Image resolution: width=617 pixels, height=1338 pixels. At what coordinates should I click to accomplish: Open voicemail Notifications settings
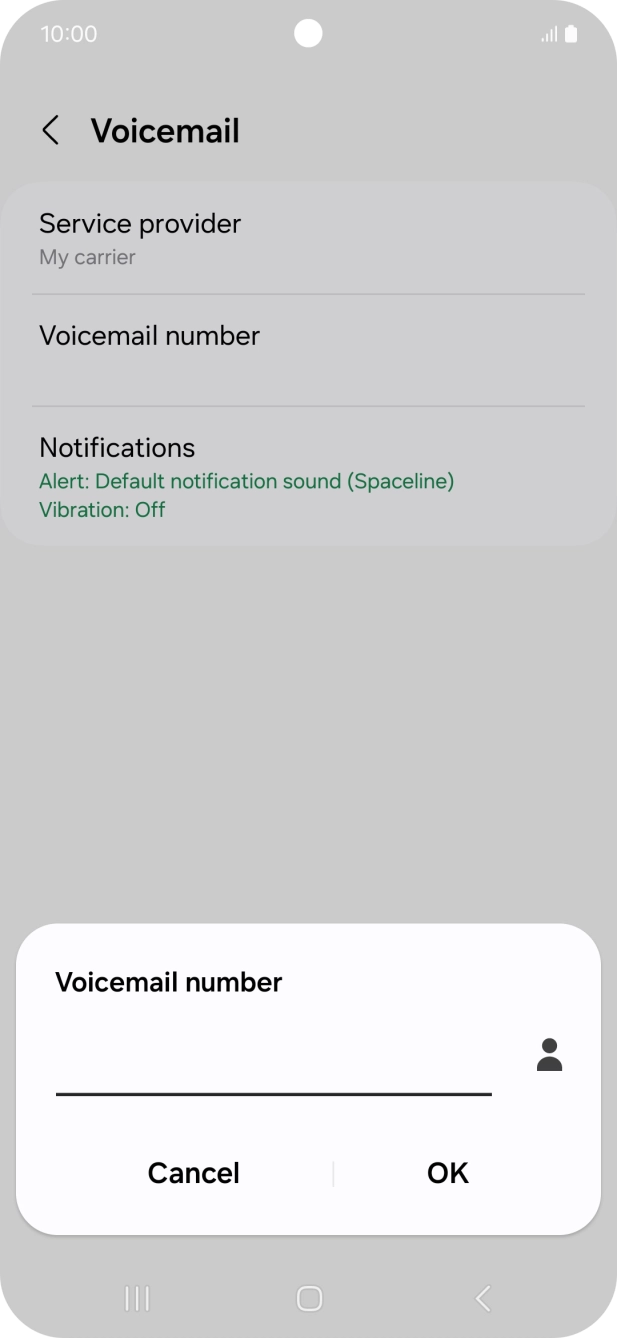click(308, 476)
